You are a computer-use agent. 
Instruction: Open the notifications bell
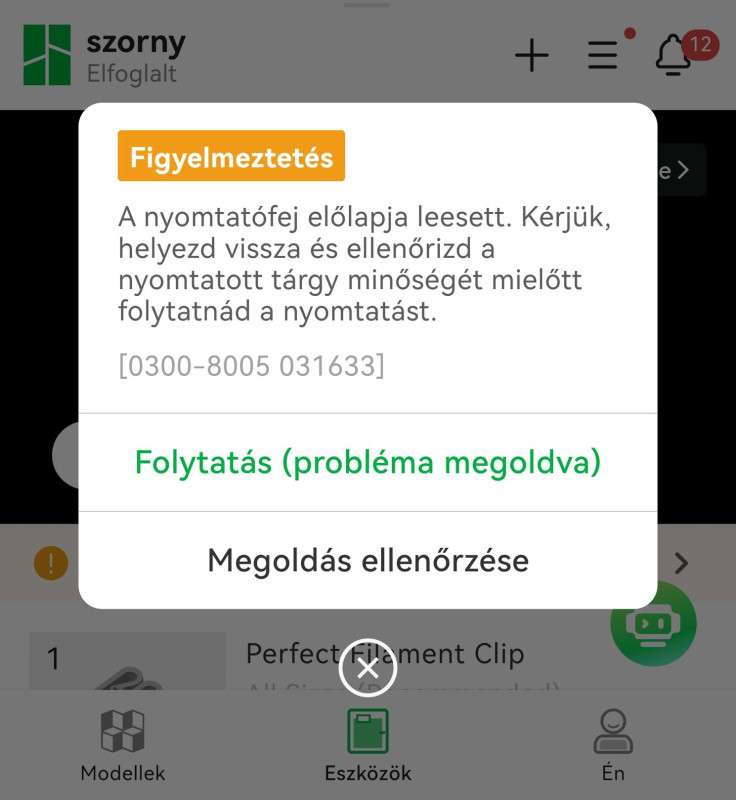[x=674, y=55]
